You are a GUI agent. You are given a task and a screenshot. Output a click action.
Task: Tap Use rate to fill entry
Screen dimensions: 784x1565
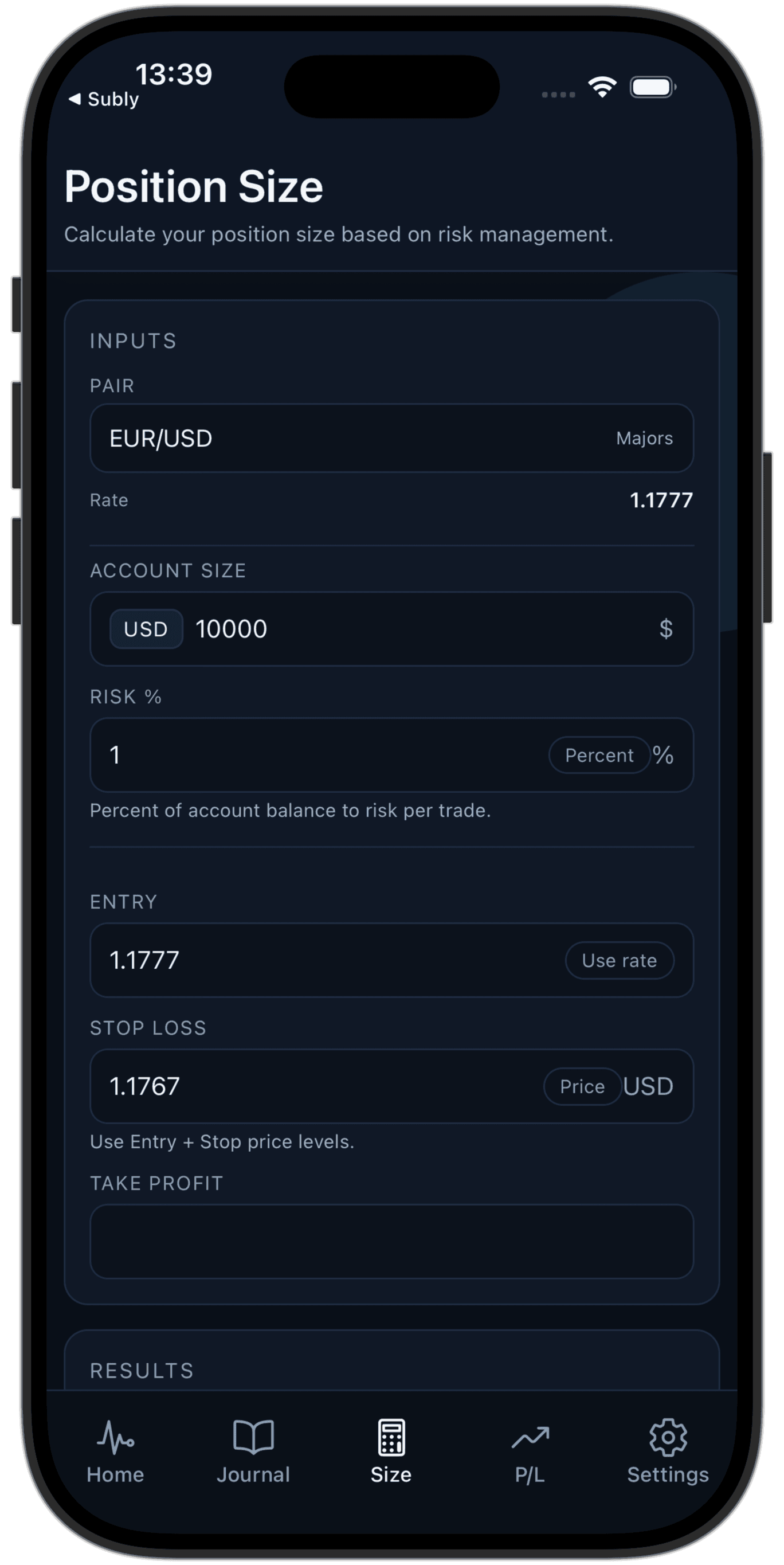(x=619, y=961)
